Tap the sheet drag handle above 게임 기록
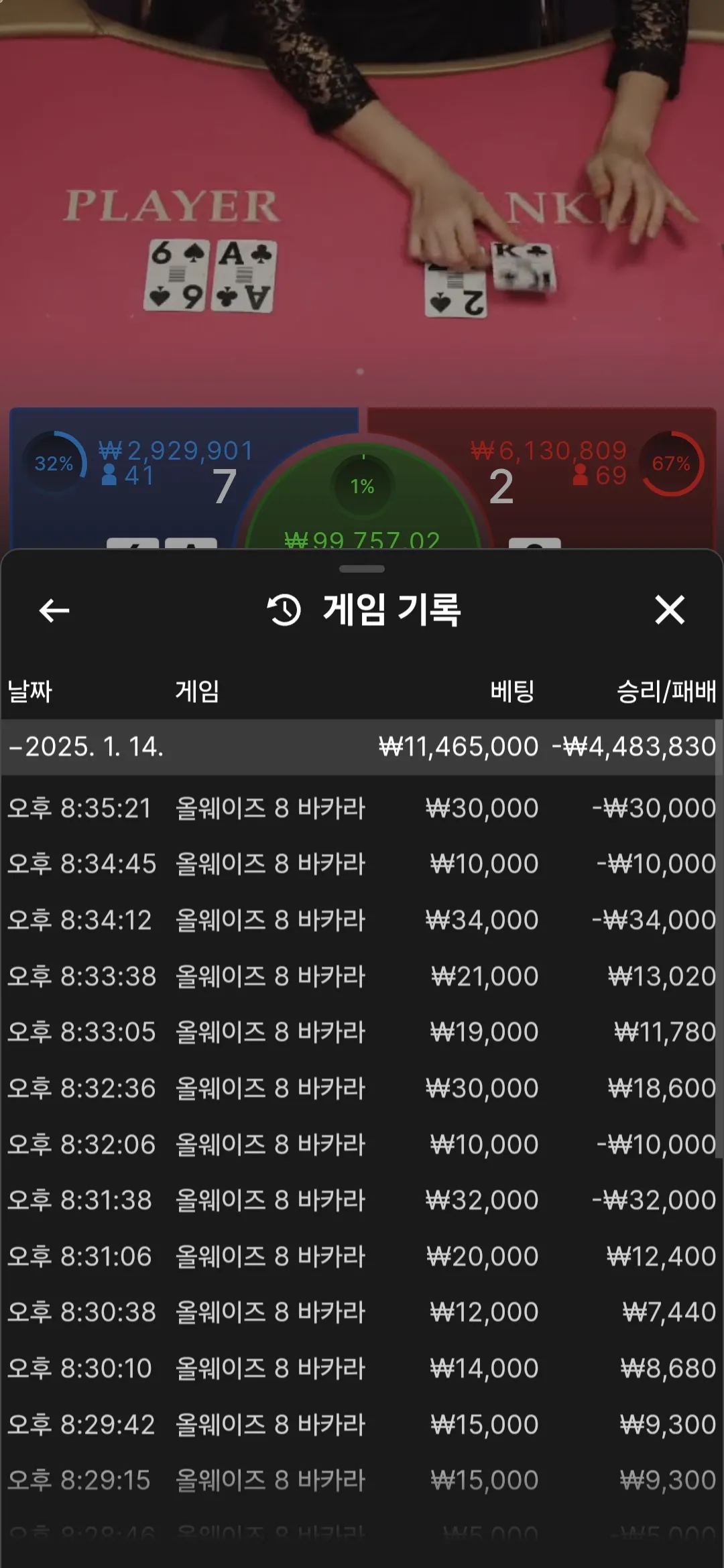The image size is (724, 1568). [x=362, y=569]
